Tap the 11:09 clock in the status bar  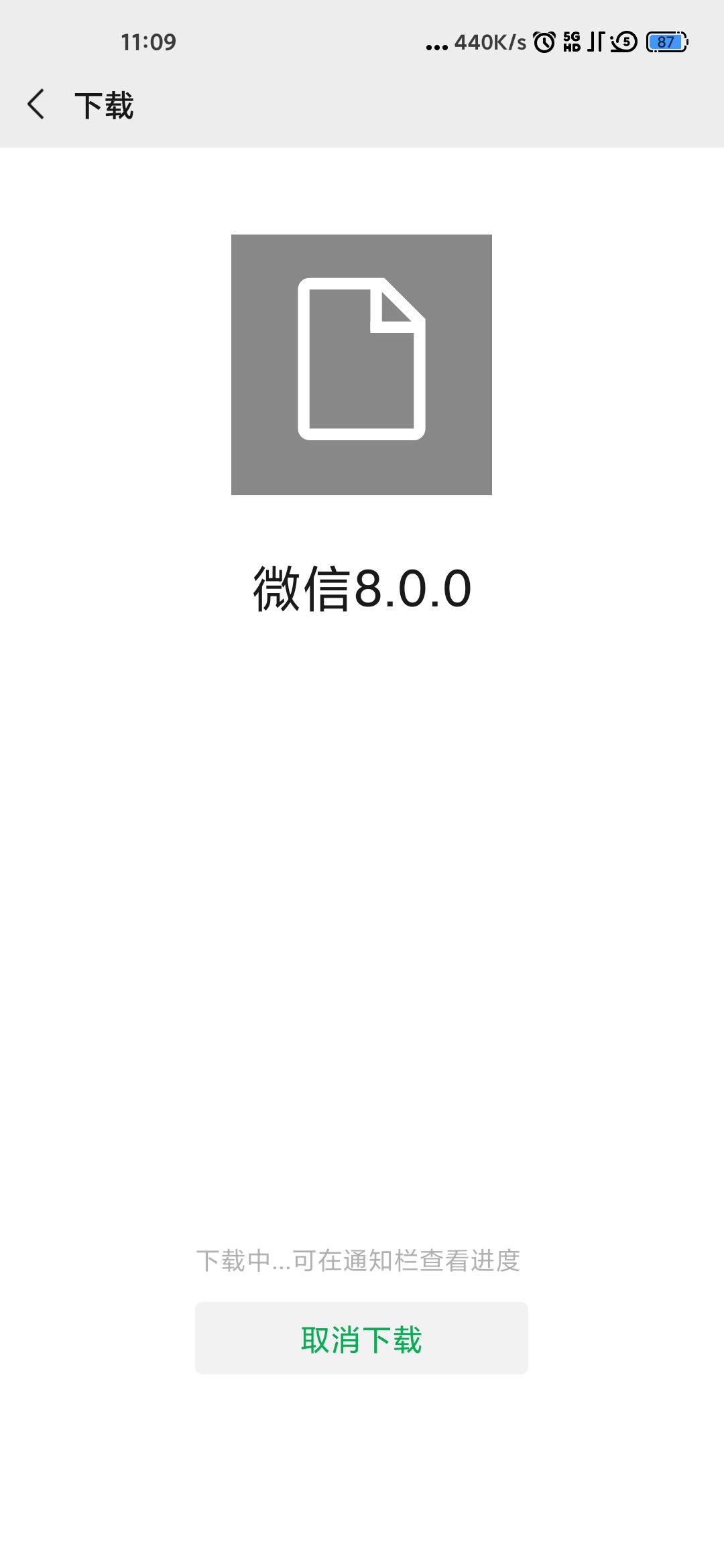tap(149, 42)
